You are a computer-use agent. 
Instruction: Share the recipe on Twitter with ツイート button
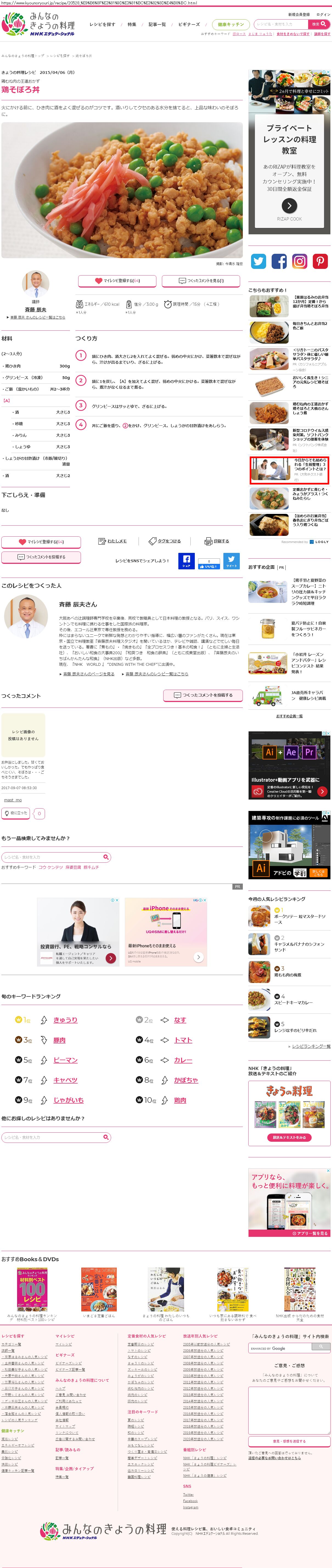tap(231, 561)
